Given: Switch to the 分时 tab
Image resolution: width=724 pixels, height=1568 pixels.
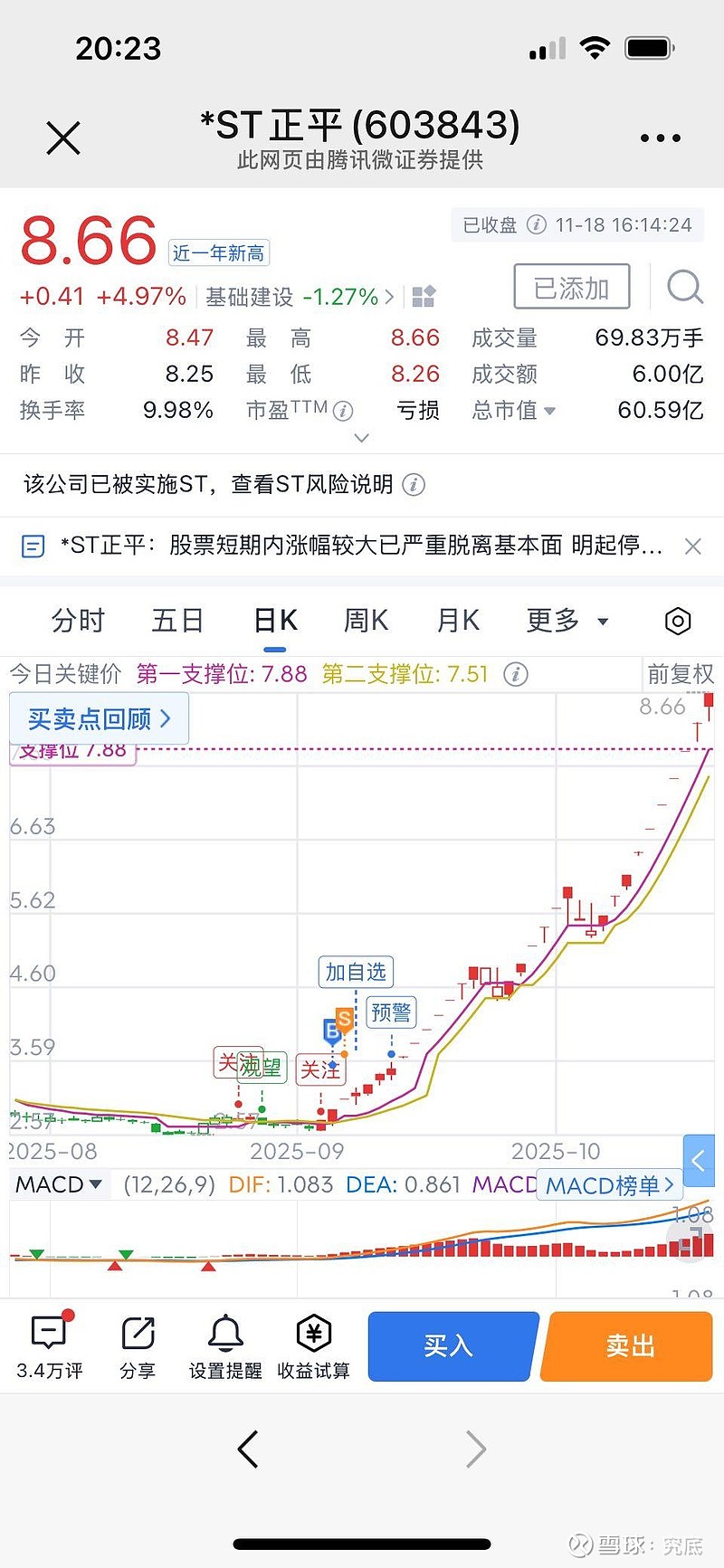Looking at the screenshot, I should pos(77,621).
